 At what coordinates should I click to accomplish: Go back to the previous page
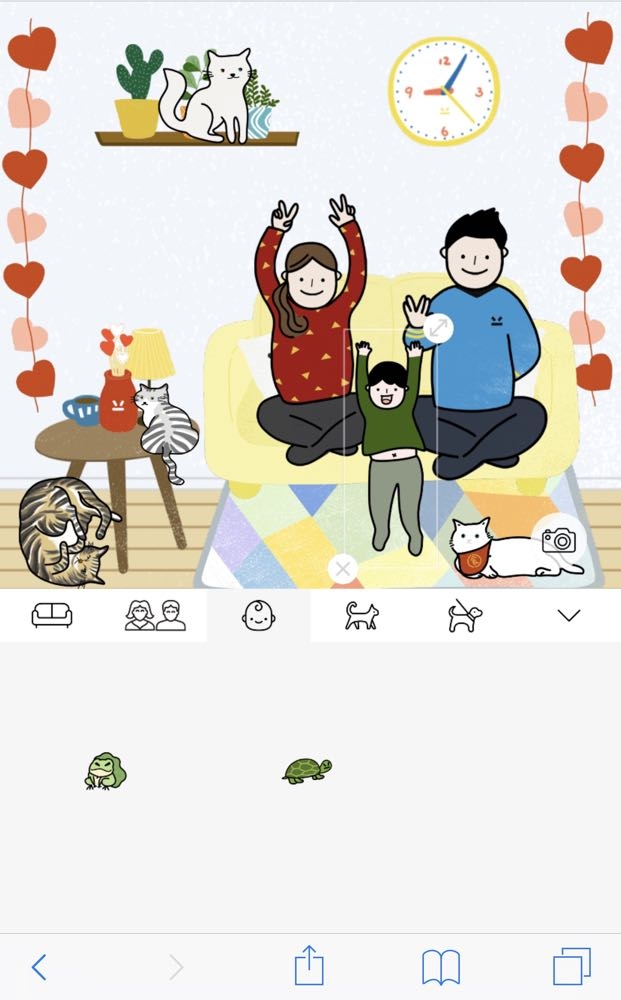pyautogui.click(x=39, y=967)
